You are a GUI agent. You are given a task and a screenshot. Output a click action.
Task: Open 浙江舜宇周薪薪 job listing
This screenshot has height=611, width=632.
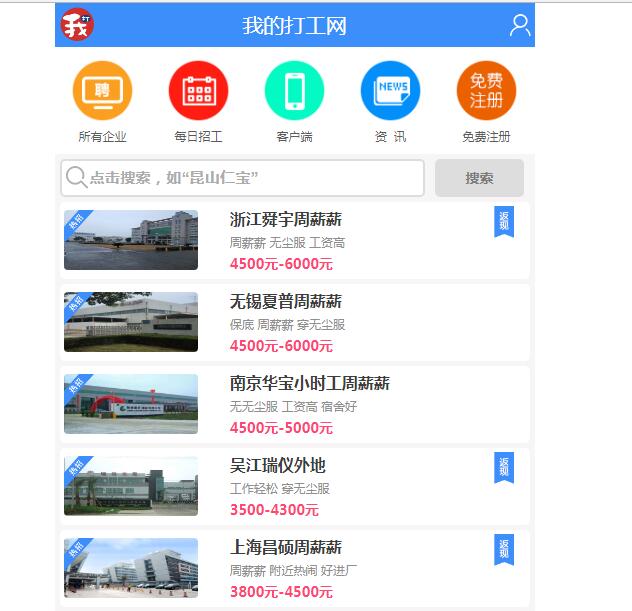pos(286,220)
